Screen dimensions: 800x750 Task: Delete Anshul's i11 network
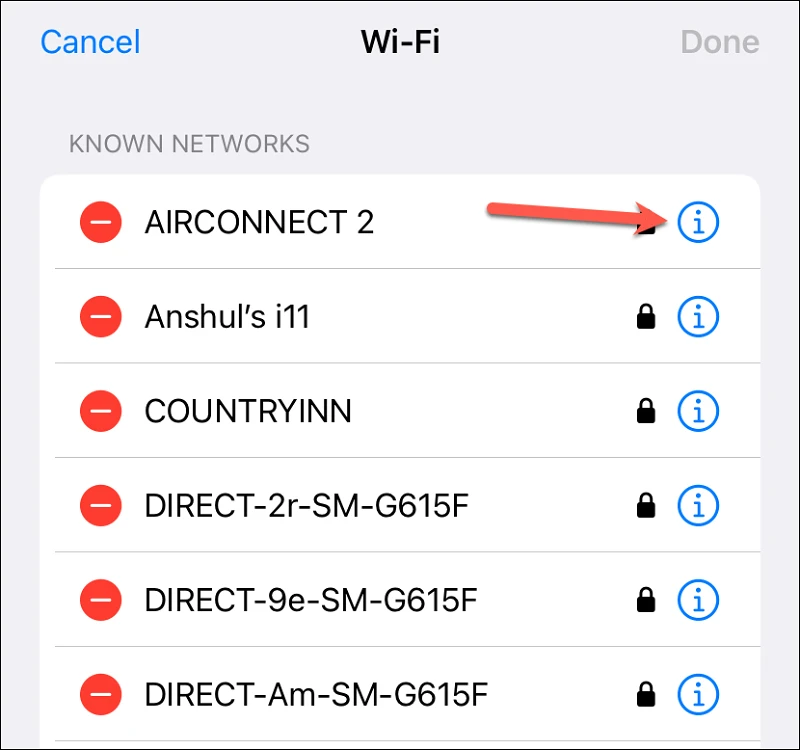pyautogui.click(x=101, y=317)
